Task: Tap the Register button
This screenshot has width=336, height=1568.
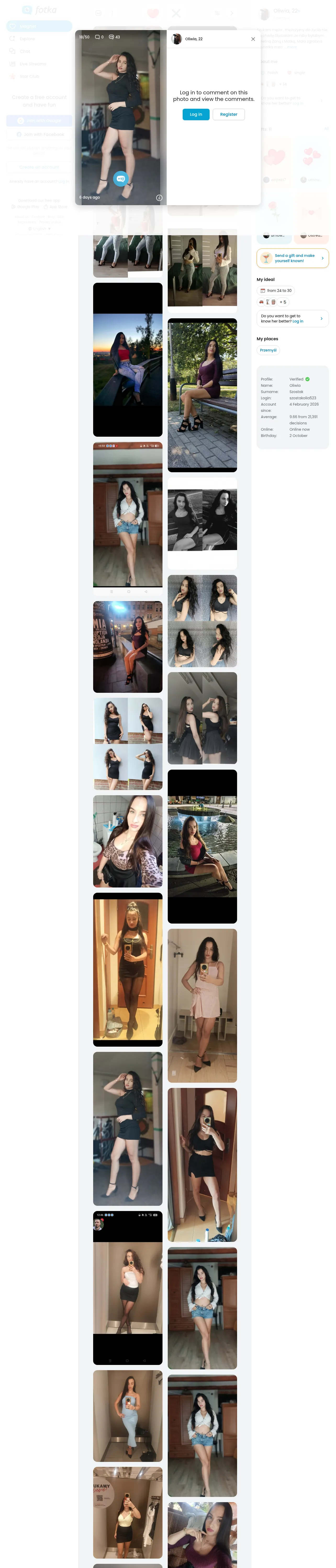Action: pos(229,114)
